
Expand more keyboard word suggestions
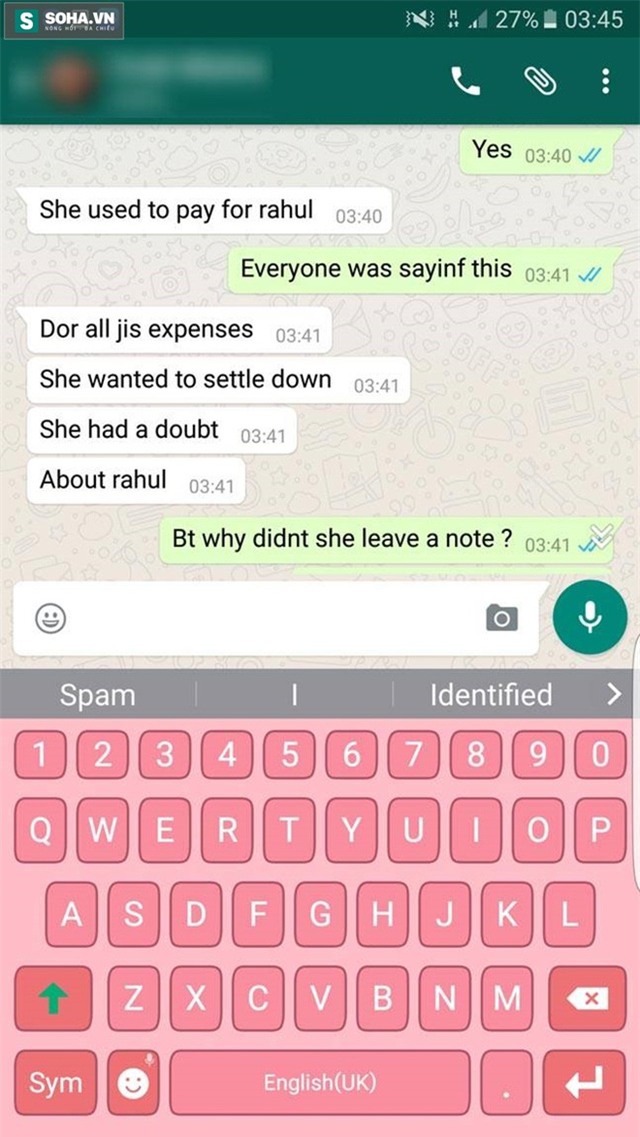[x=614, y=693]
